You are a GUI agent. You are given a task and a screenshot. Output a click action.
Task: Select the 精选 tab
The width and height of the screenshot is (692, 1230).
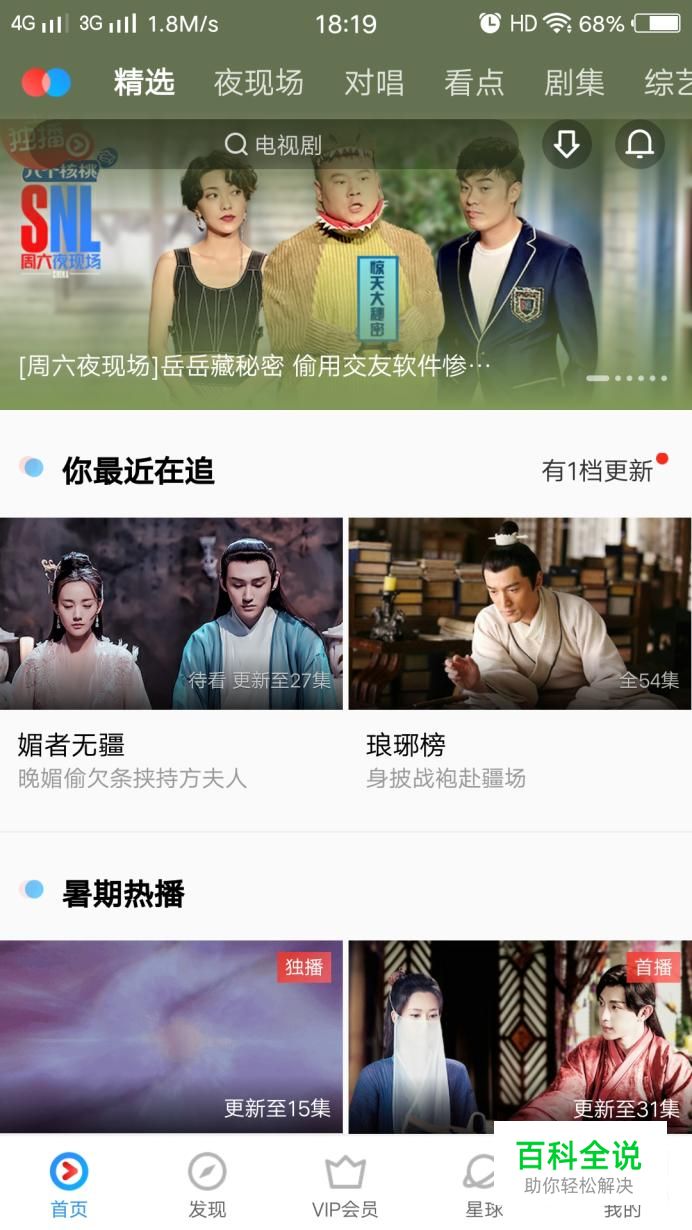[x=144, y=83]
